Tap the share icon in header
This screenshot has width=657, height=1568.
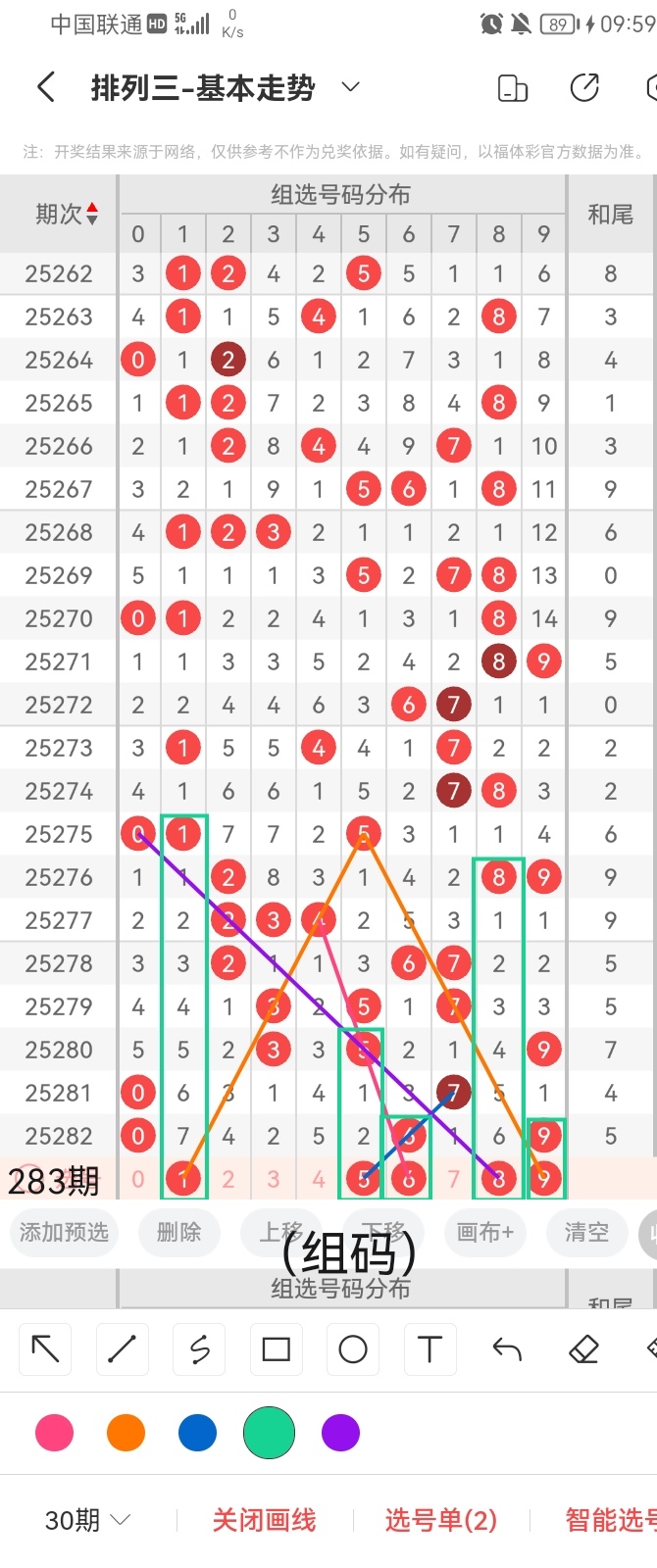click(x=584, y=88)
